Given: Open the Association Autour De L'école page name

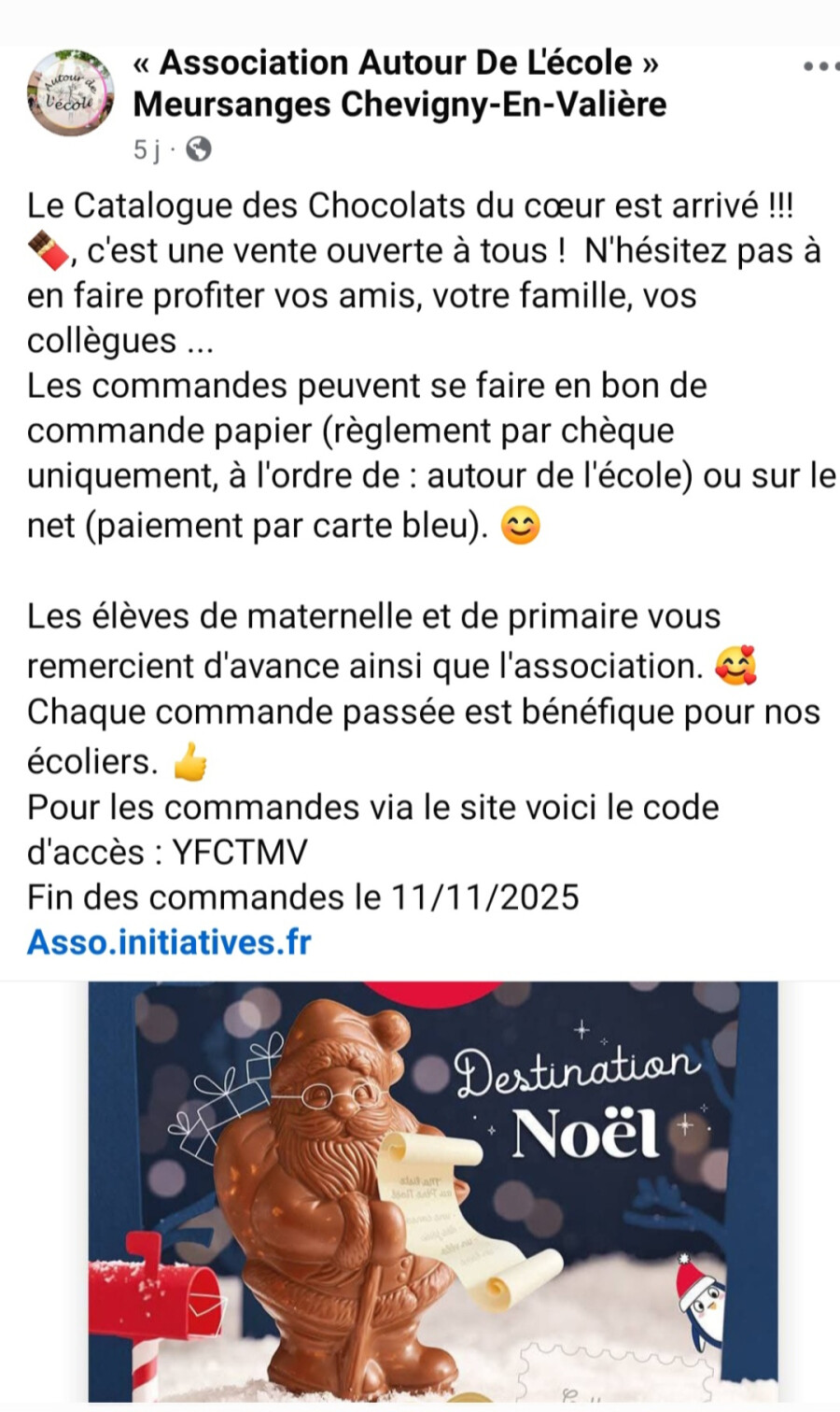Looking at the screenshot, I should click(399, 83).
